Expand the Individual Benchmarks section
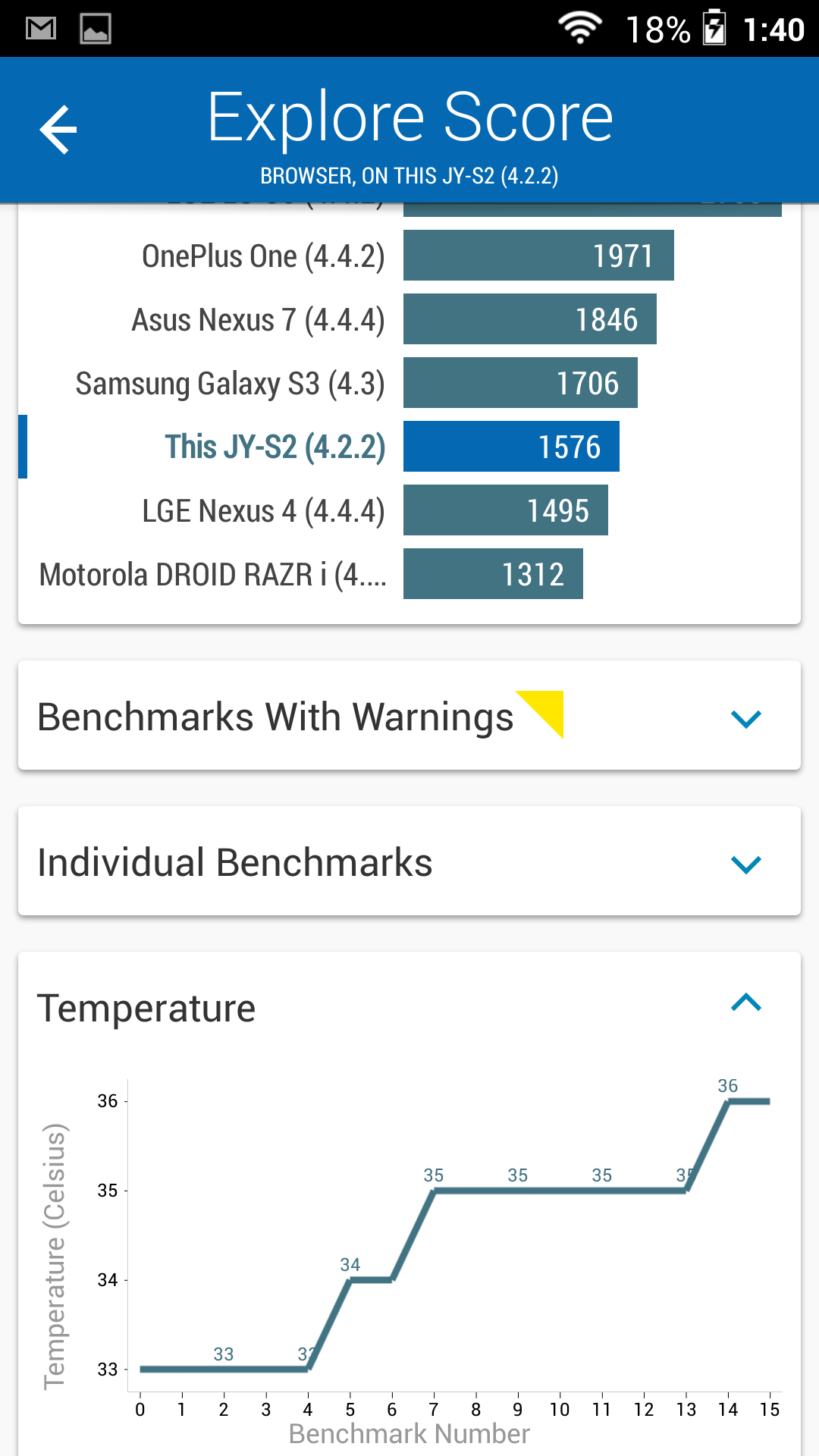Viewport: 819px width, 1456px height. click(745, 864)
